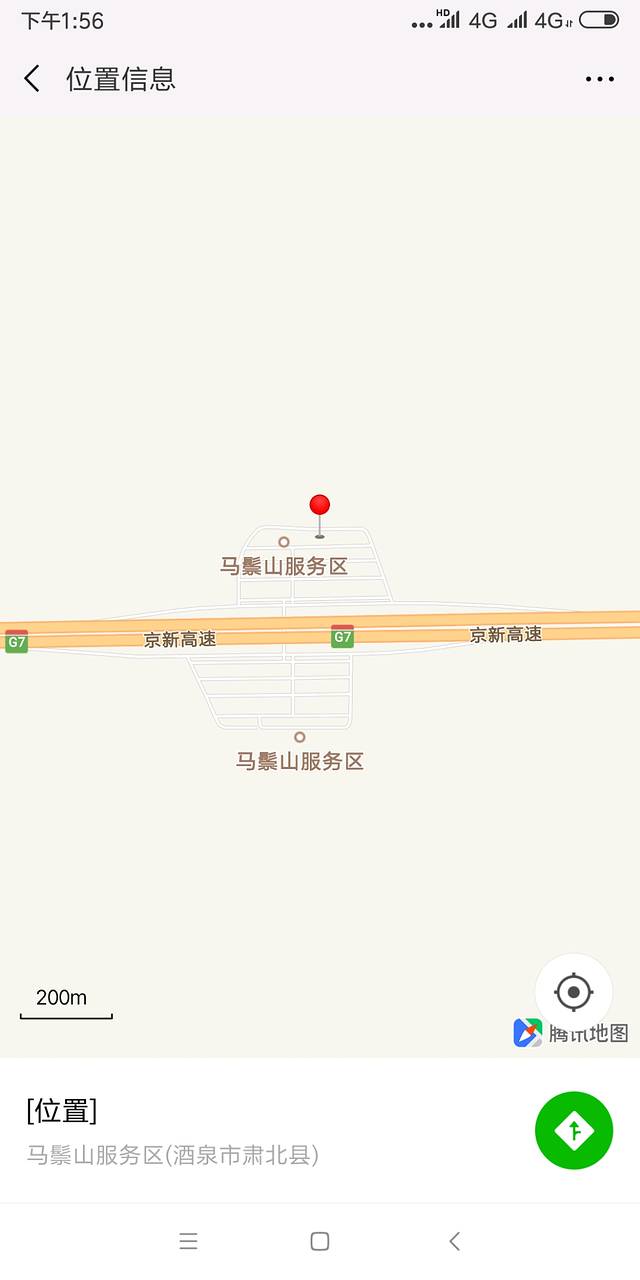This screenshot has height=1280, width=640.
Task: Tap the red location pin on the map
Action: coord(320,506)
